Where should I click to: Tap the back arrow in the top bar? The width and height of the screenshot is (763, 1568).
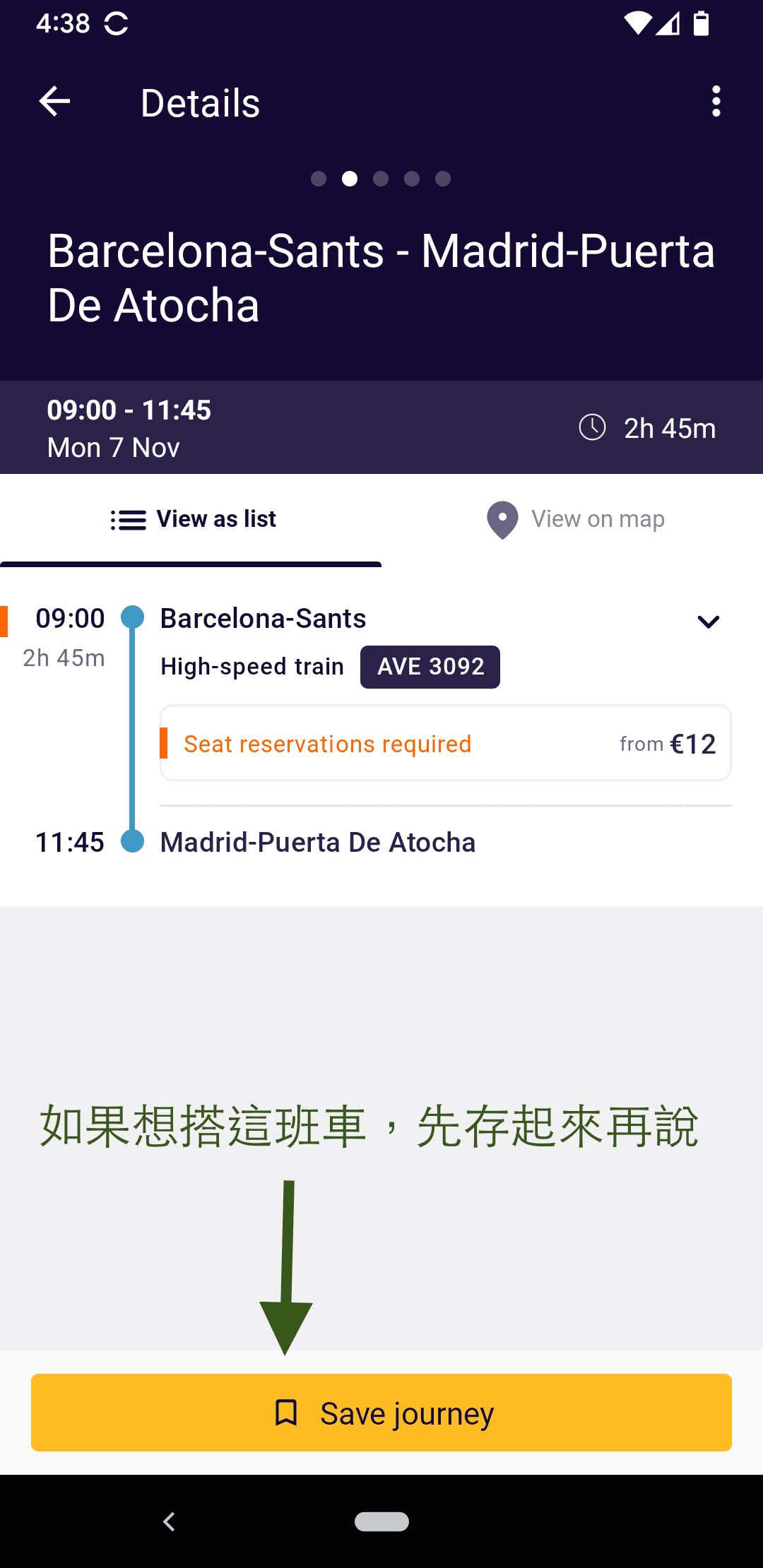click(54, 101)
